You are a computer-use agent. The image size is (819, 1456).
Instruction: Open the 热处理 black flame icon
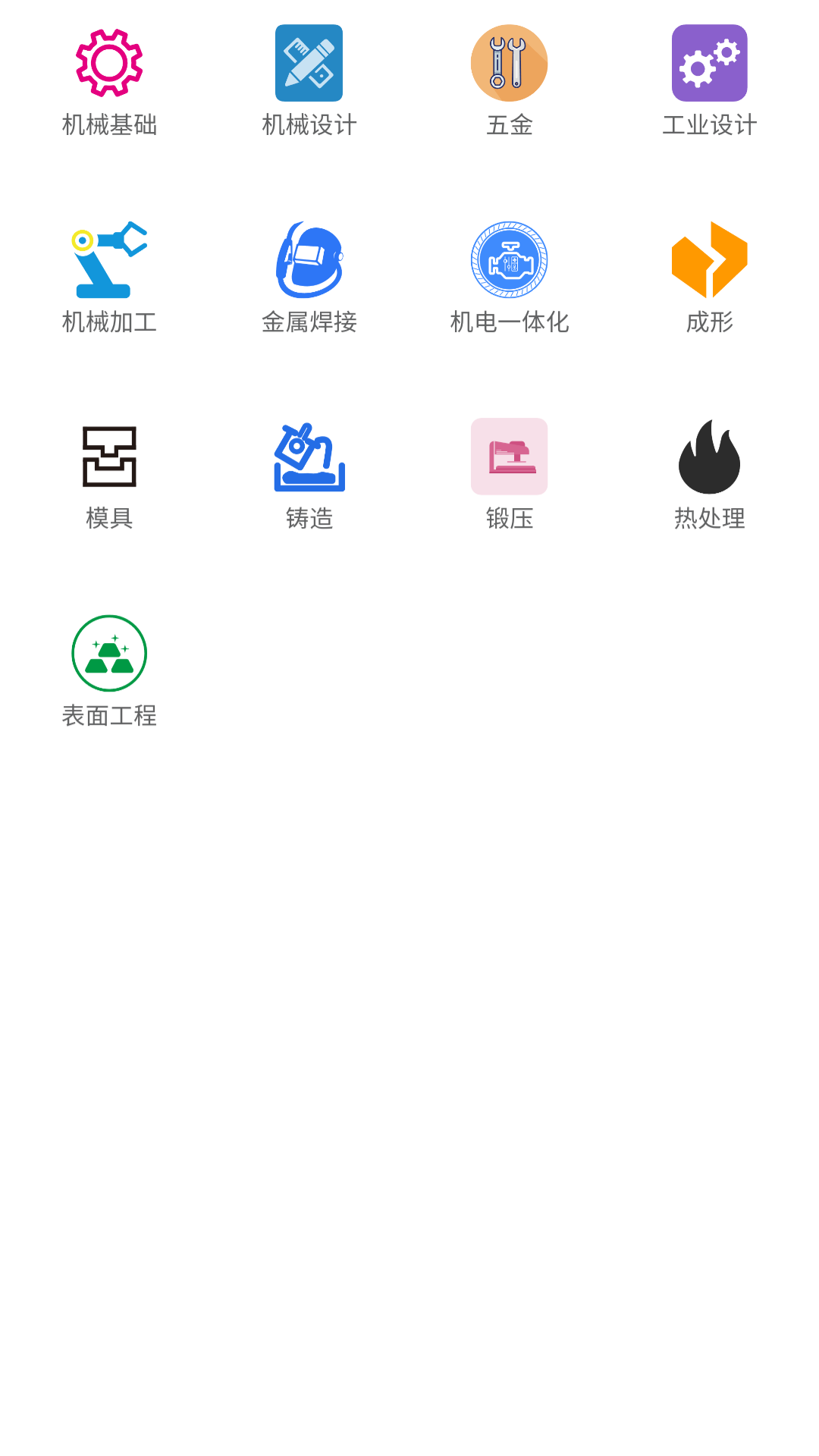[708, 457]
